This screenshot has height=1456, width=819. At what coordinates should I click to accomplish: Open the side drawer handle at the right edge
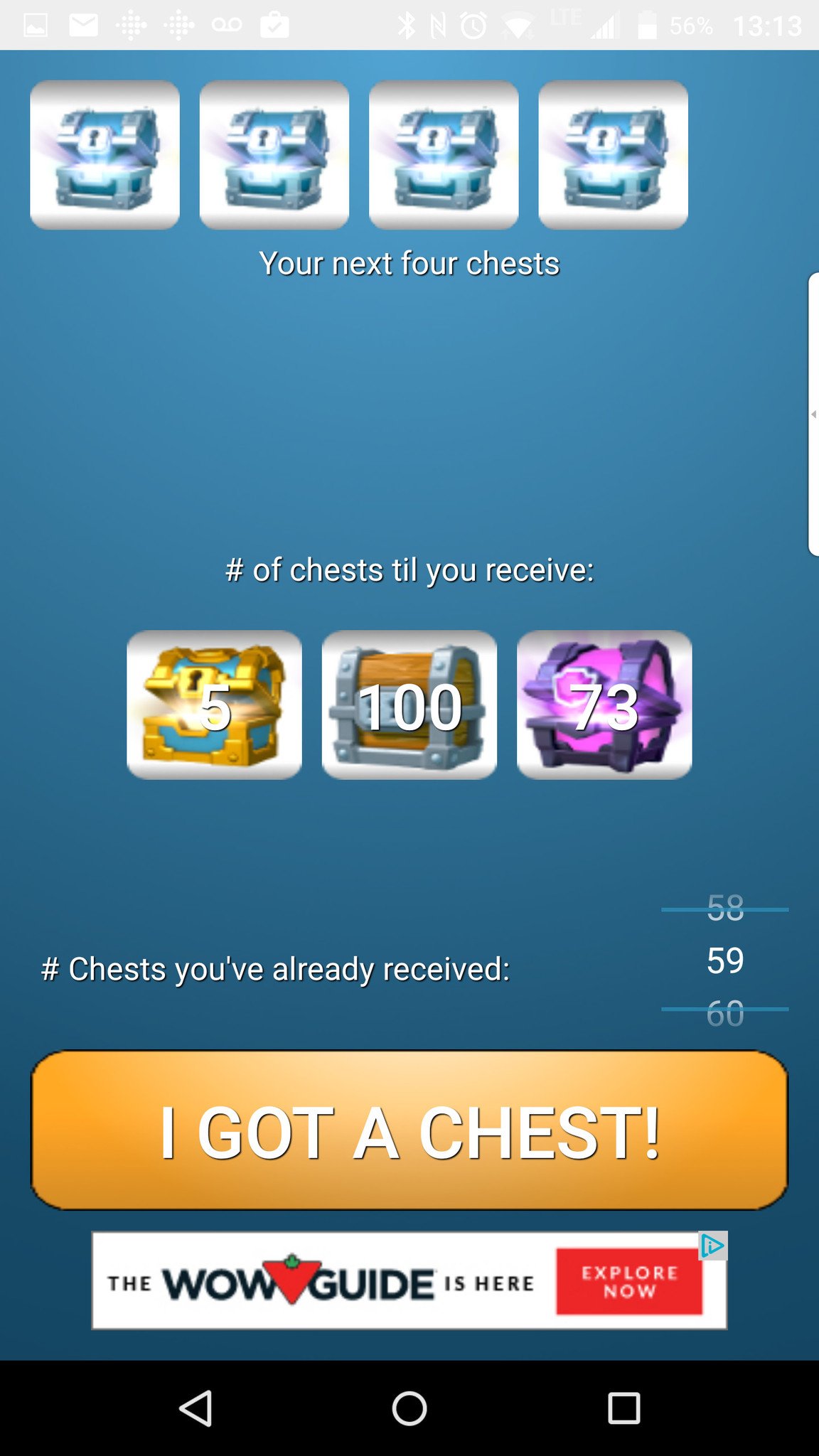point(813,414)
